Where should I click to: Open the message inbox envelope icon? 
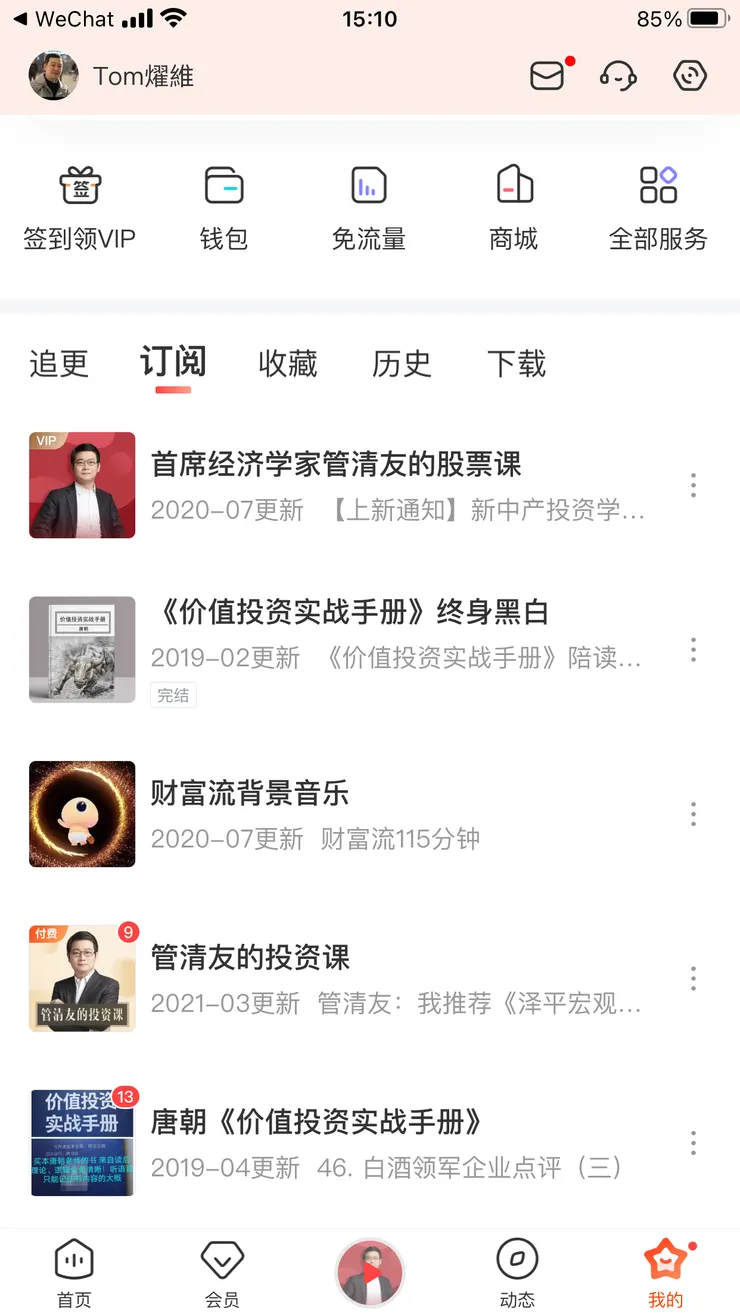tap(547, 75)
